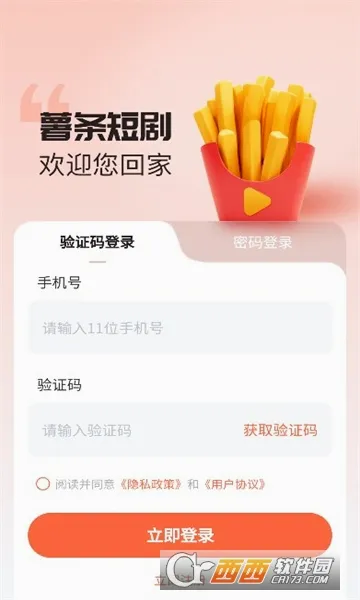Open the 《用户协议》 link
Screen dimensions: 360x600
234,484
